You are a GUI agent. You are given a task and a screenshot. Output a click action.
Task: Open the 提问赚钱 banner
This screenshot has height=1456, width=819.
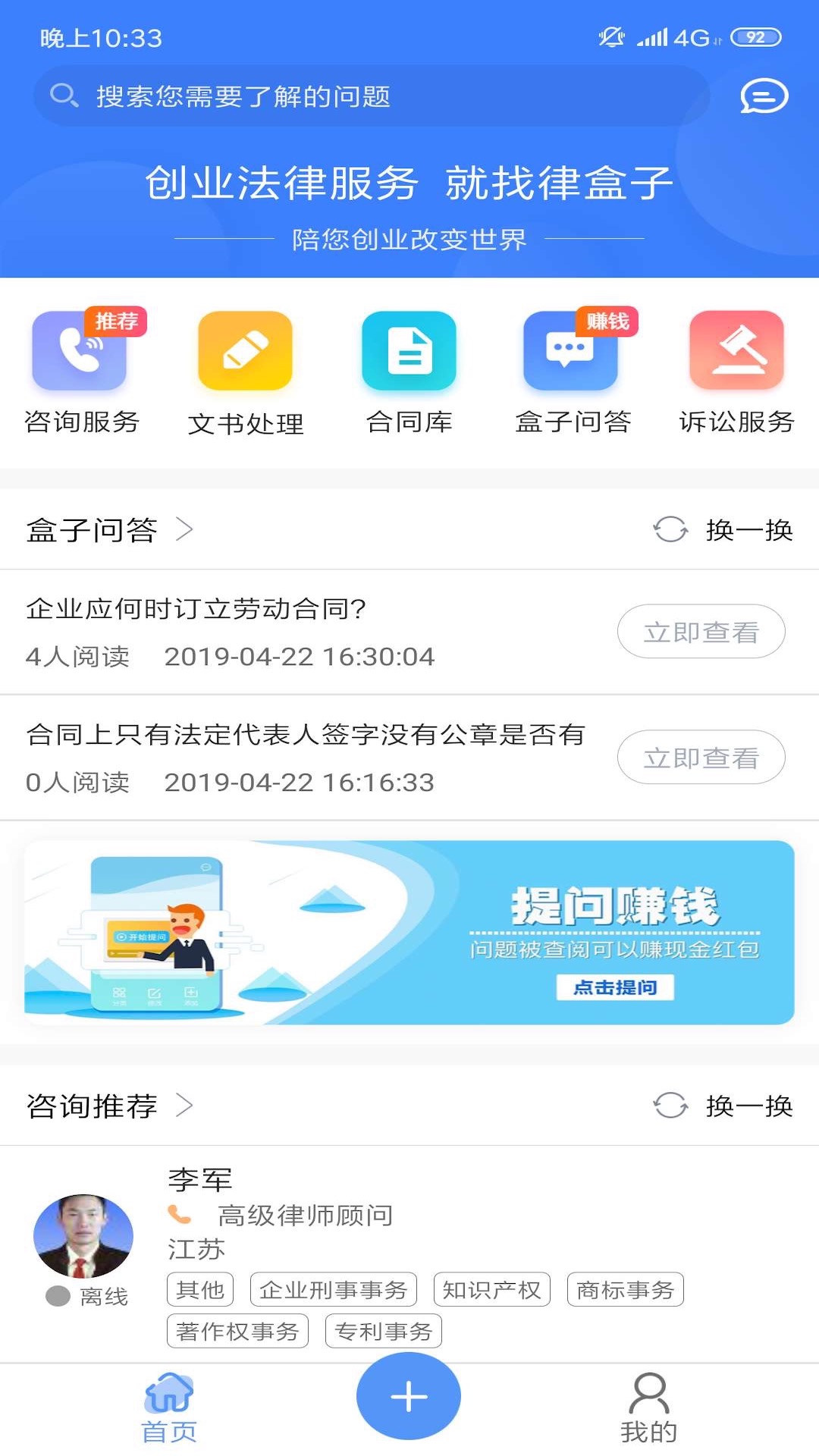pyautogui.click(x=409, y=933)
